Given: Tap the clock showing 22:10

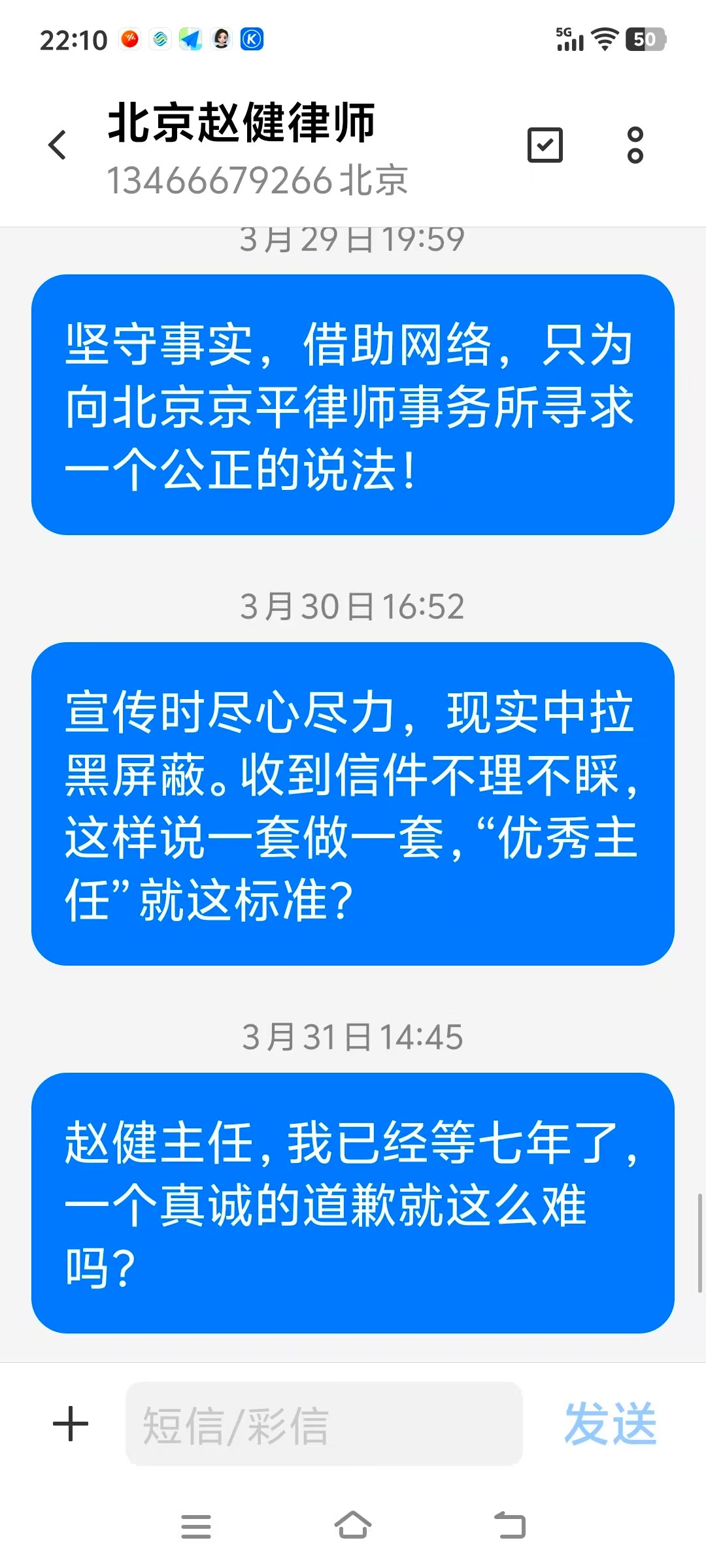Looking at the screenshot, I should [x=74, y=39].
